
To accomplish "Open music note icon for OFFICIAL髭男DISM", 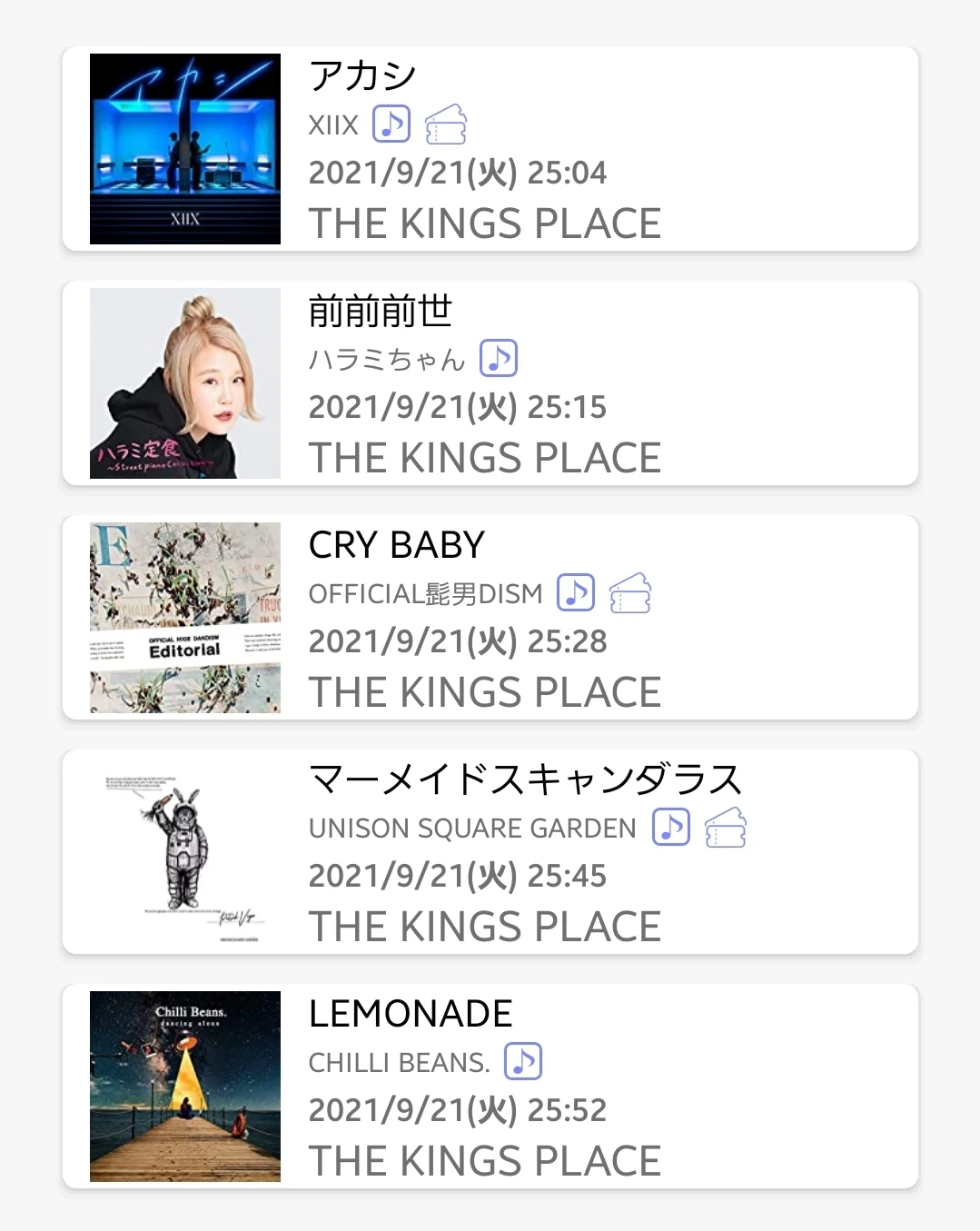I will tap(576, 593).
